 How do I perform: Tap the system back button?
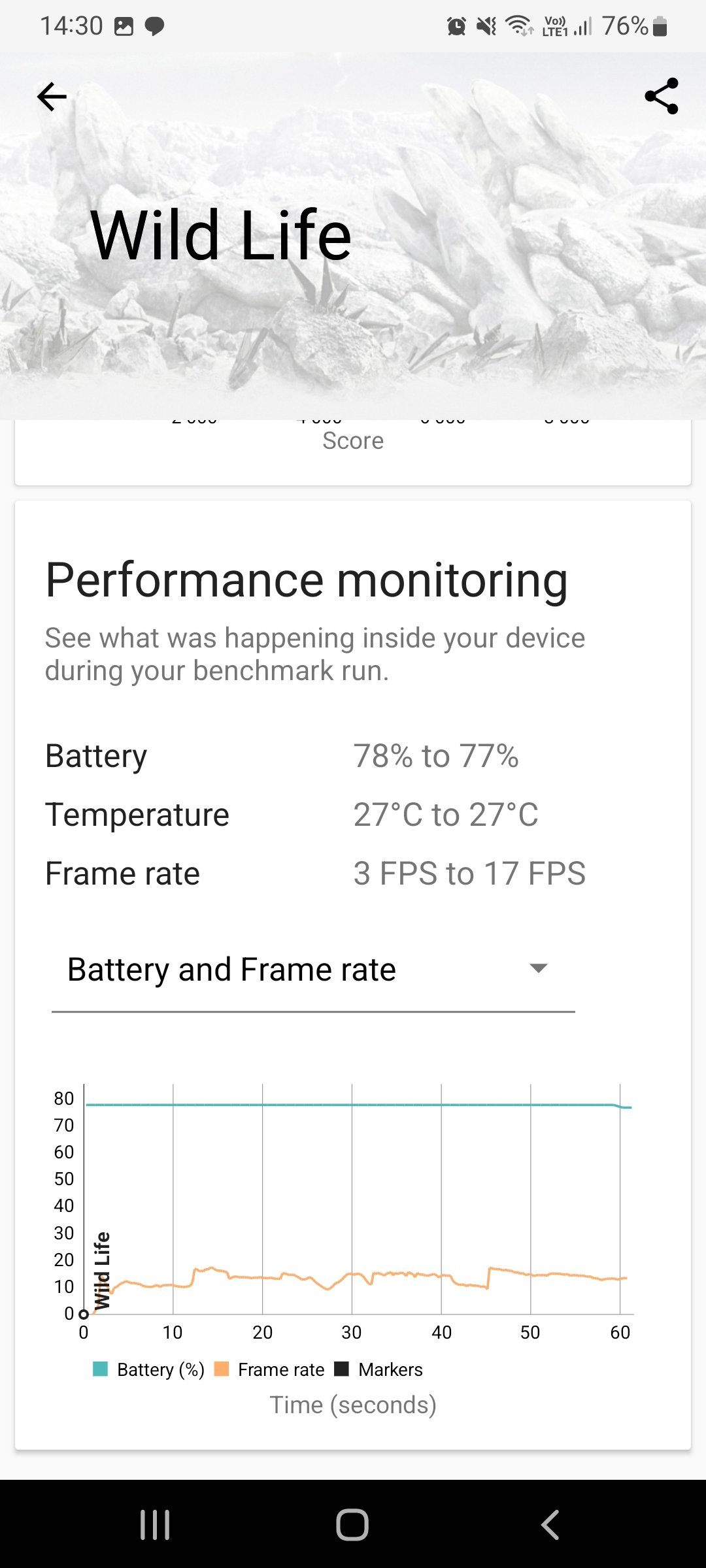click(x=550, y=1525)
